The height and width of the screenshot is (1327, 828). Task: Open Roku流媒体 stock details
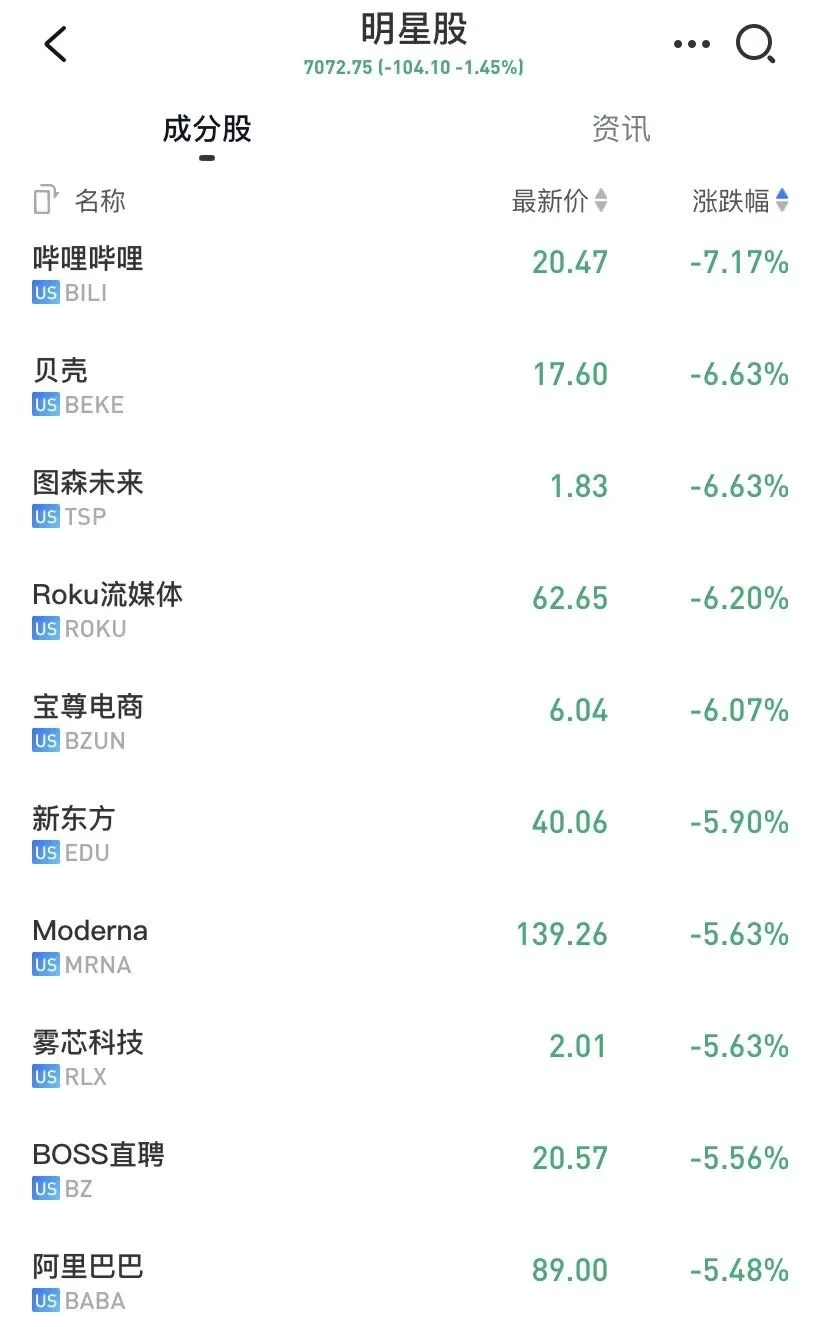point(414,610)
